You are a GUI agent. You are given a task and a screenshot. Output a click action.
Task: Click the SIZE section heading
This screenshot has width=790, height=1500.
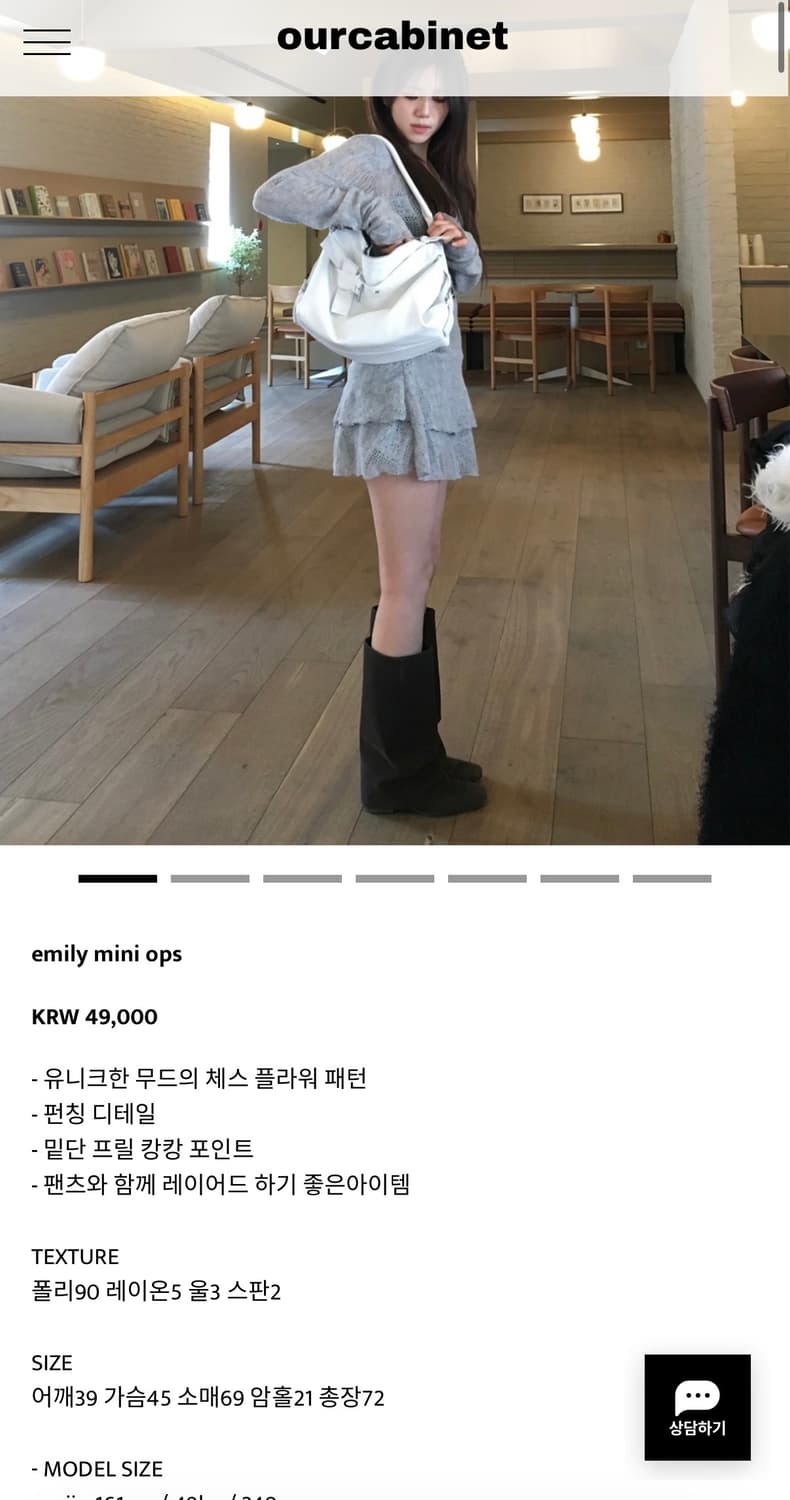point(51,1363)
